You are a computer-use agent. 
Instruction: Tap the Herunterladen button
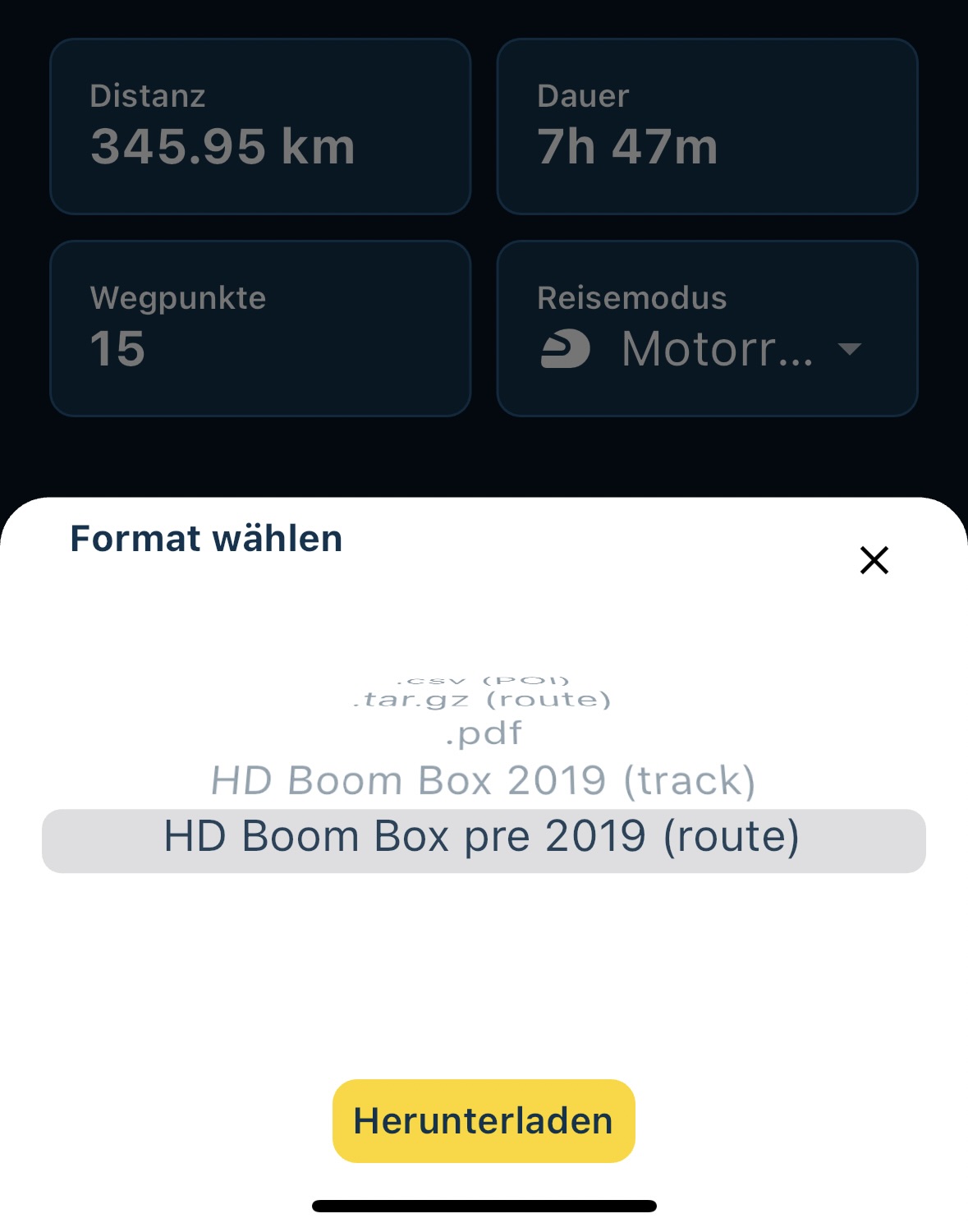pos(484,1120)
